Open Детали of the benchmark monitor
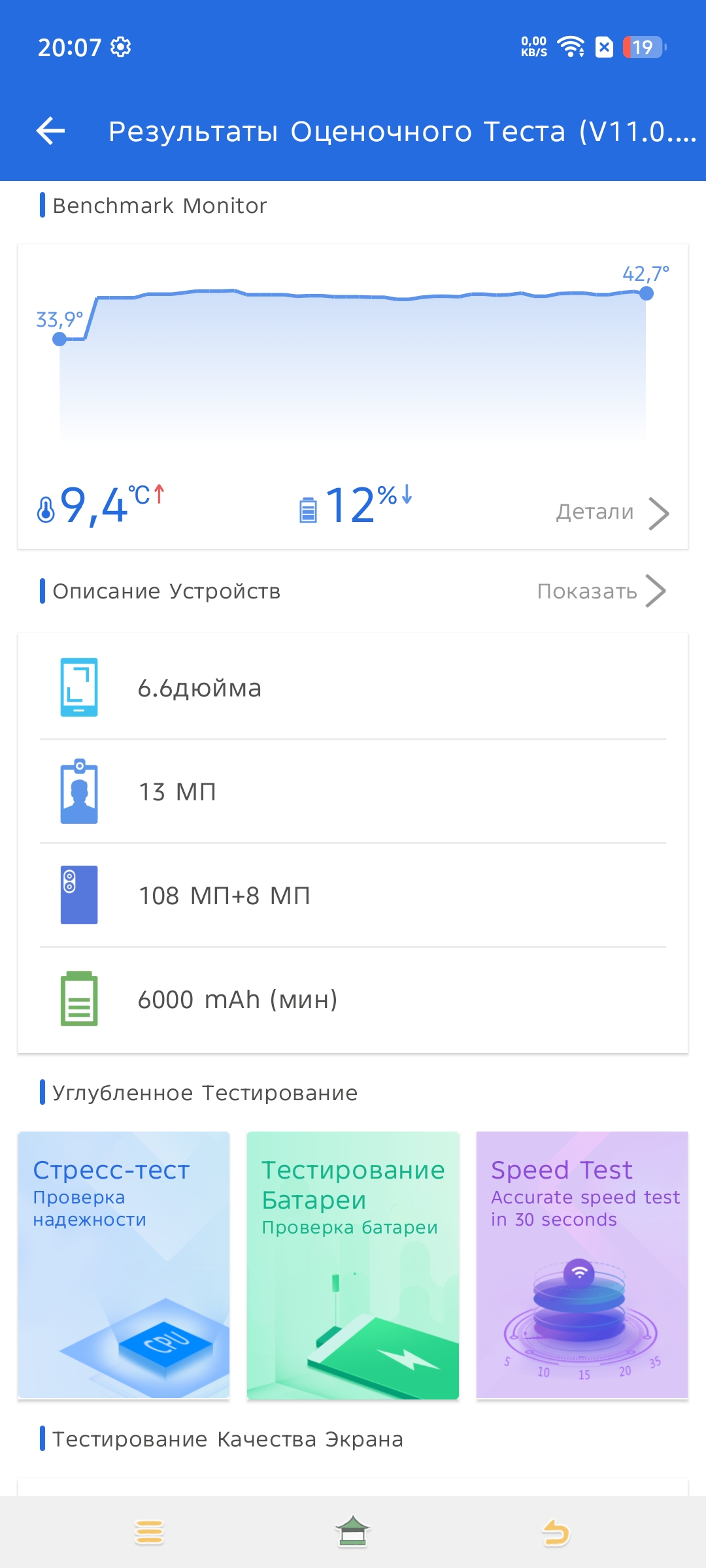This screenshot has width=706, height=1568. point(612,512)
